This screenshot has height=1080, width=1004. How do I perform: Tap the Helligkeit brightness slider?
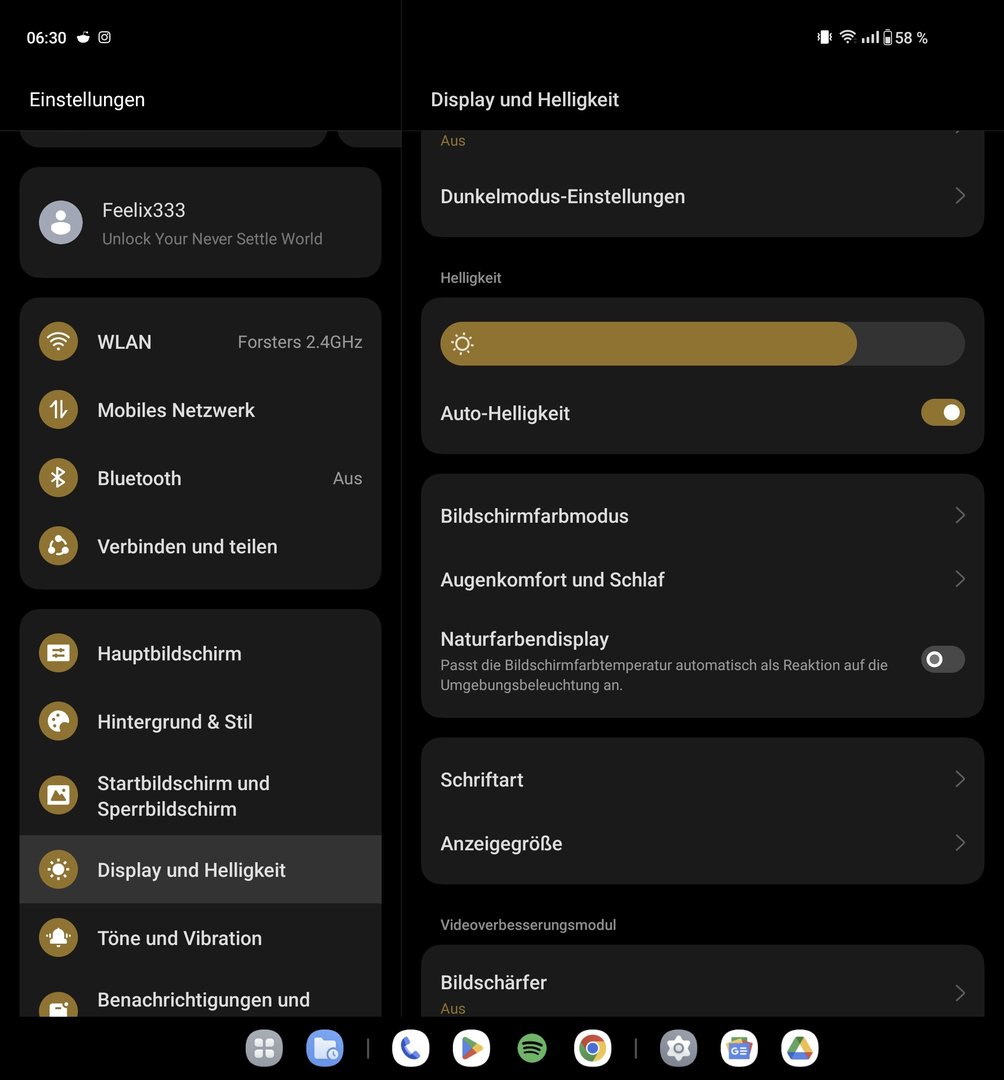point(702,344)
